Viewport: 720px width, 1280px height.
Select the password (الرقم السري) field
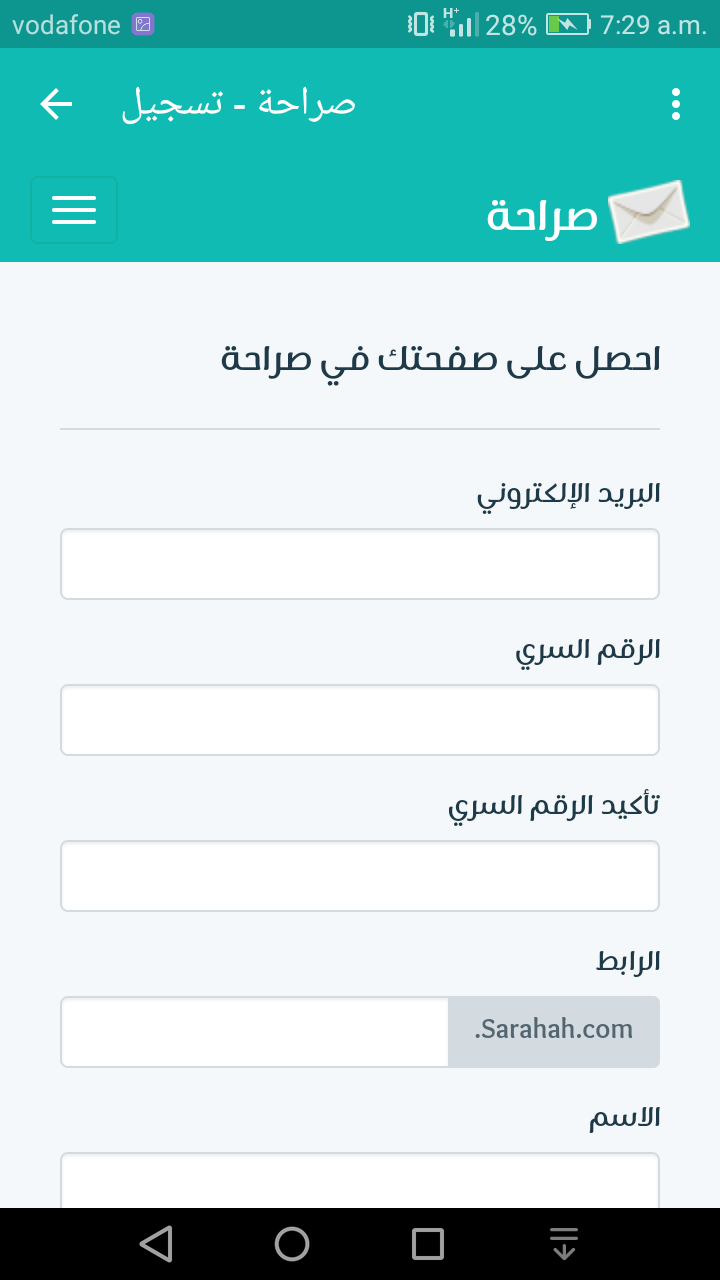tap(360, 720)
